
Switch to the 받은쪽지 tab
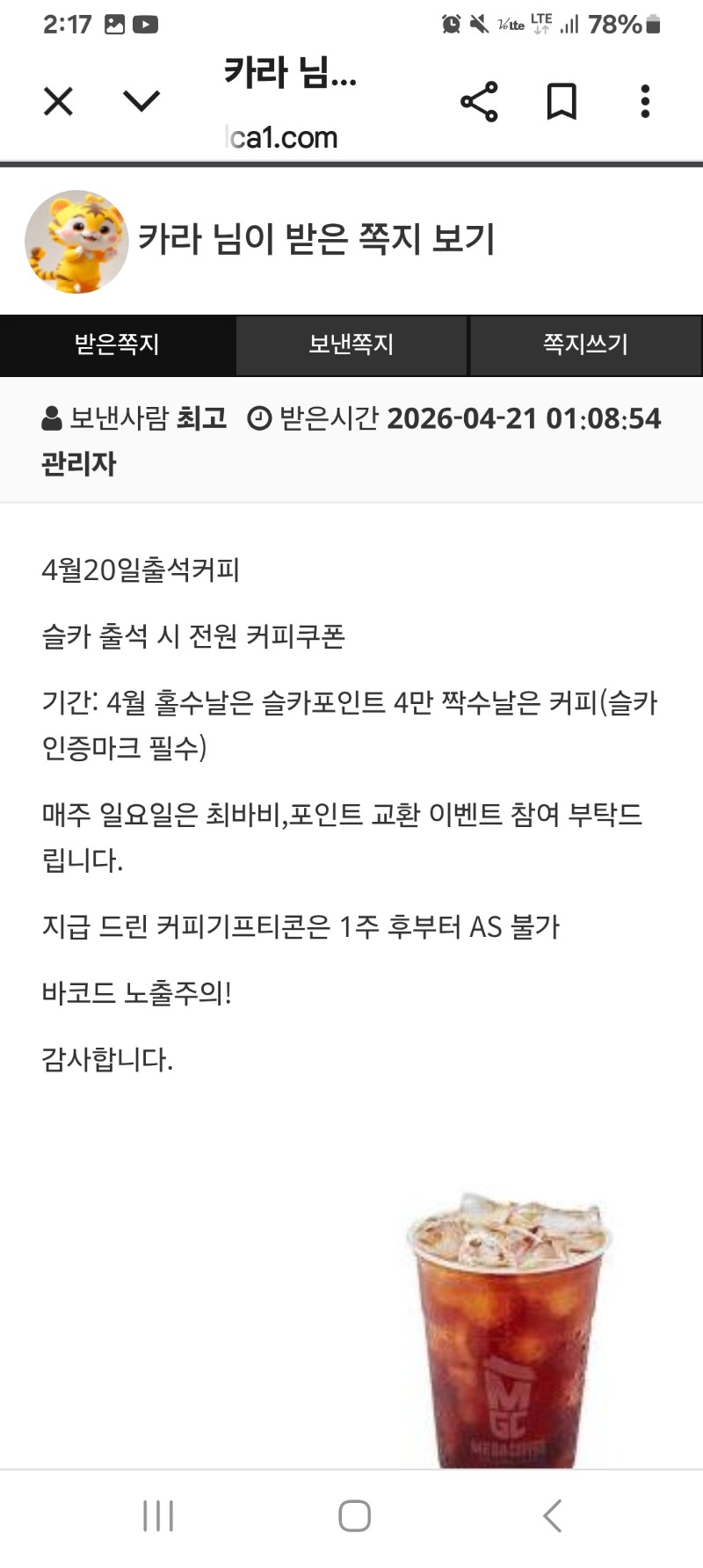click(x=117, y=345)
